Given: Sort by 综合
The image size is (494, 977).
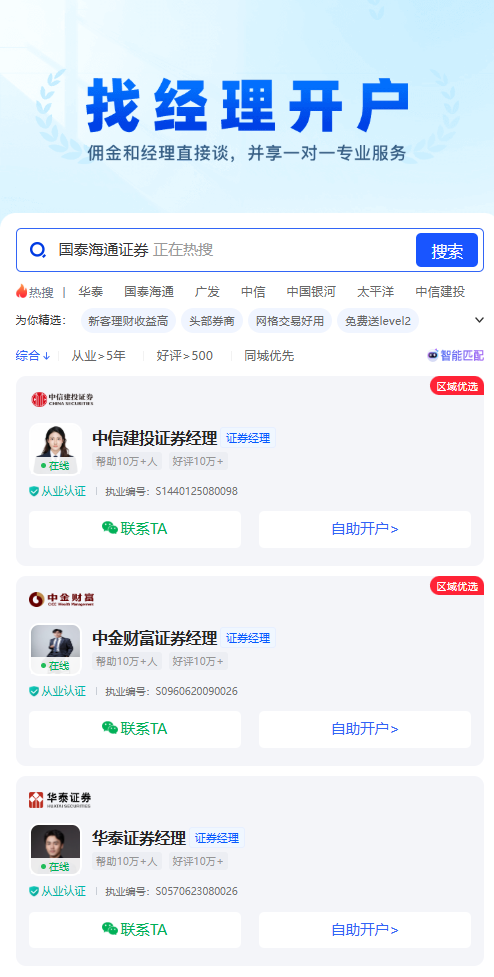Looking at the screenshot, I should click(x=33, y=356).
